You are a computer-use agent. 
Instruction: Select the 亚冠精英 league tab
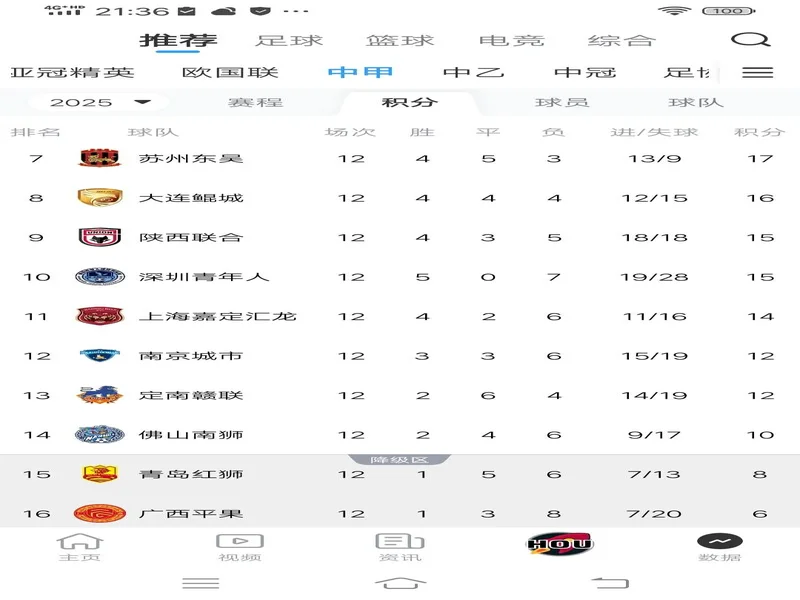point(72,72)
